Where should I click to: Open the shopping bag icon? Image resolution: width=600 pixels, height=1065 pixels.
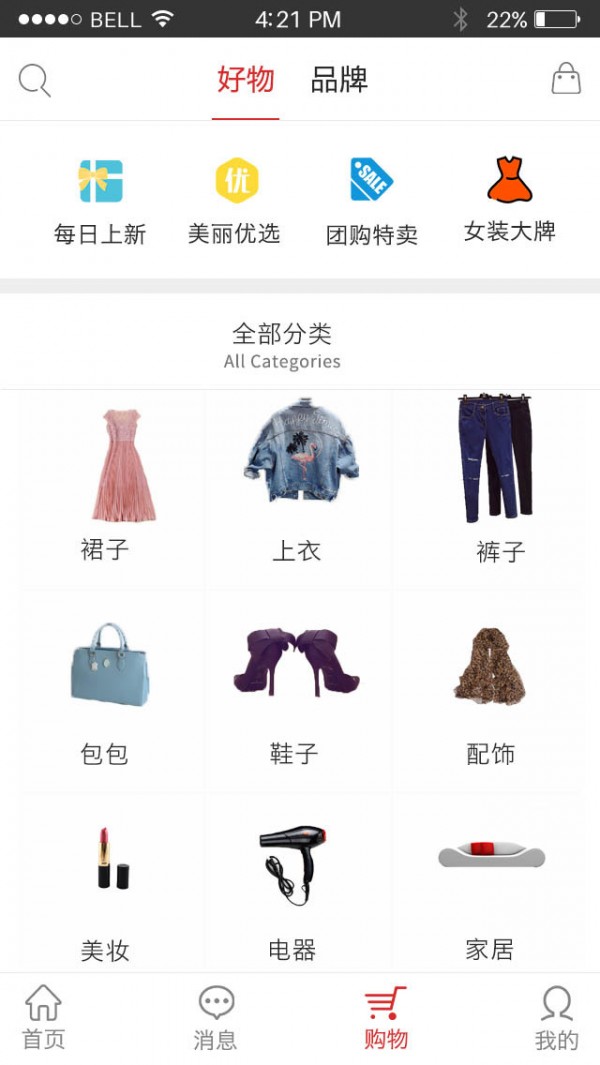pyautogui.click(x=566, y=79)
